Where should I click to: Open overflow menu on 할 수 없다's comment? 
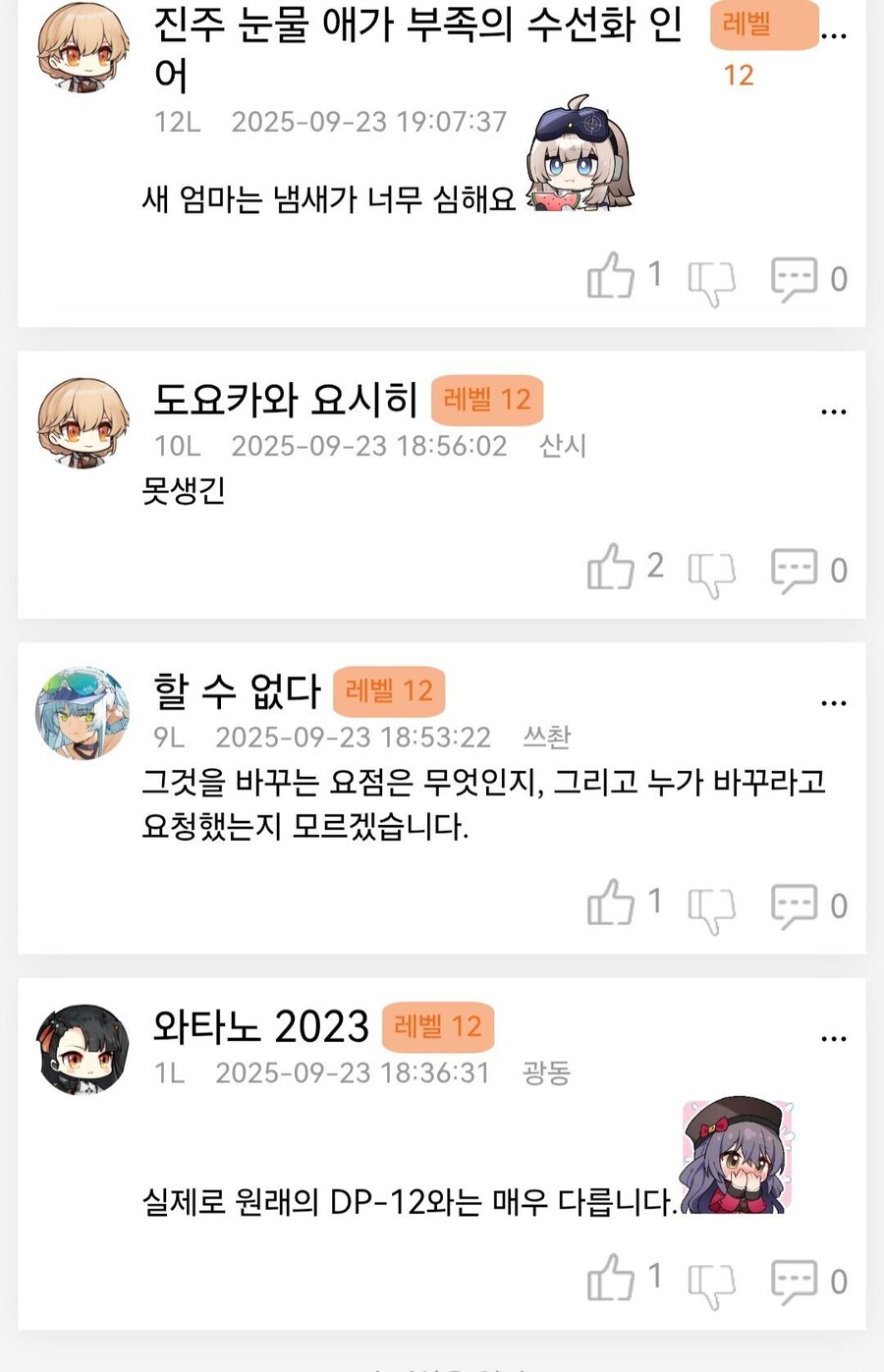(834, 703)
